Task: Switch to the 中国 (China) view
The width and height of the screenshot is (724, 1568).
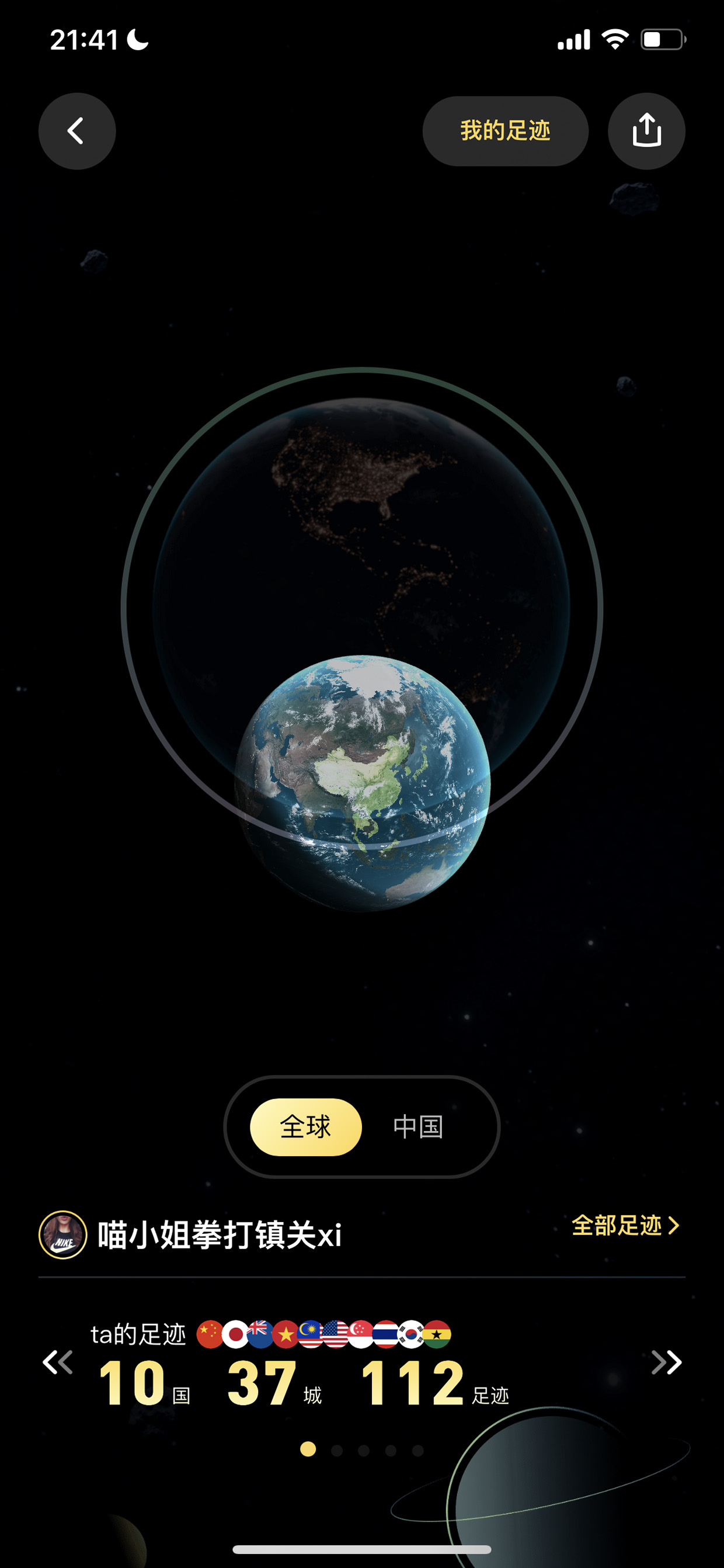Action: (417, 1127)
